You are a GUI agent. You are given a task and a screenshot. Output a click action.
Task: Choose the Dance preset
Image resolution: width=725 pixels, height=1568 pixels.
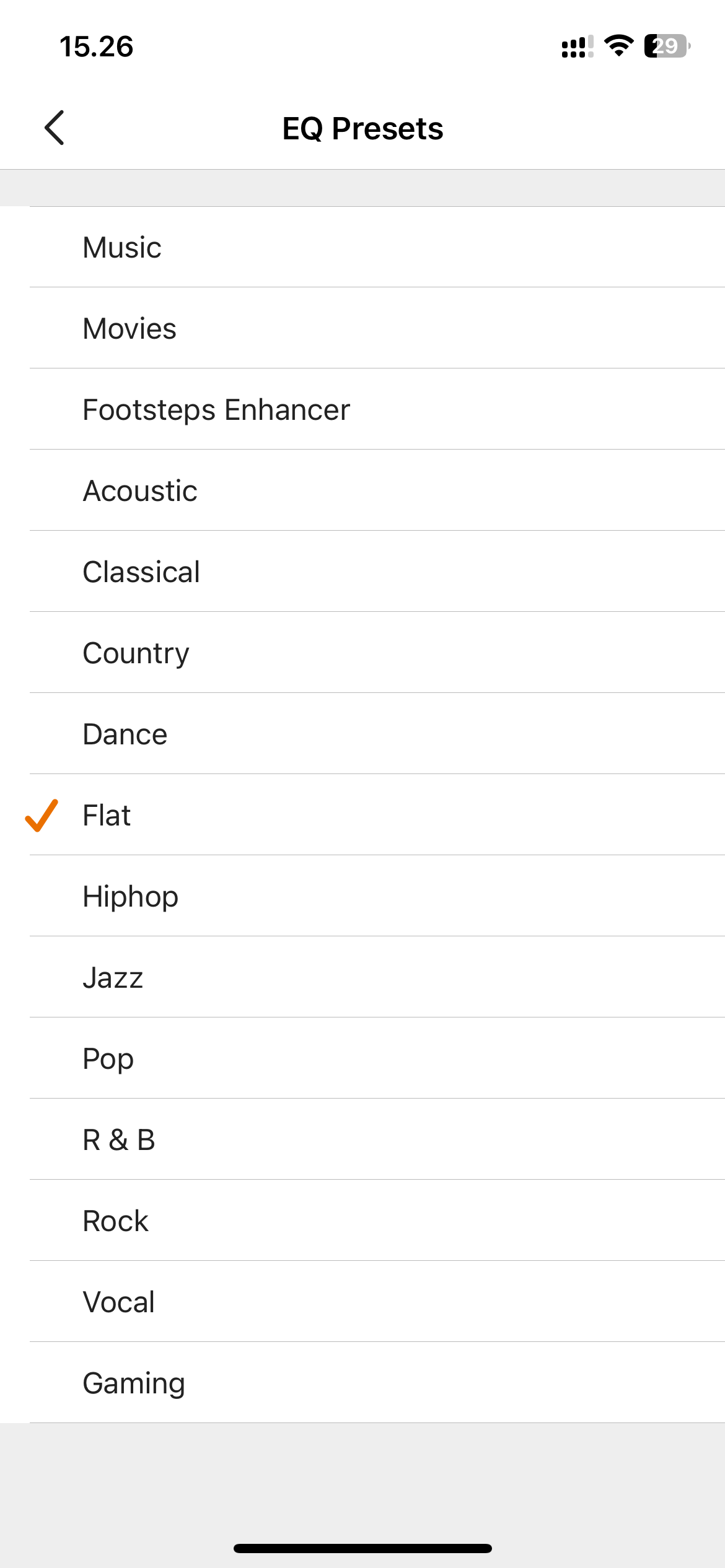coord(362,734)
